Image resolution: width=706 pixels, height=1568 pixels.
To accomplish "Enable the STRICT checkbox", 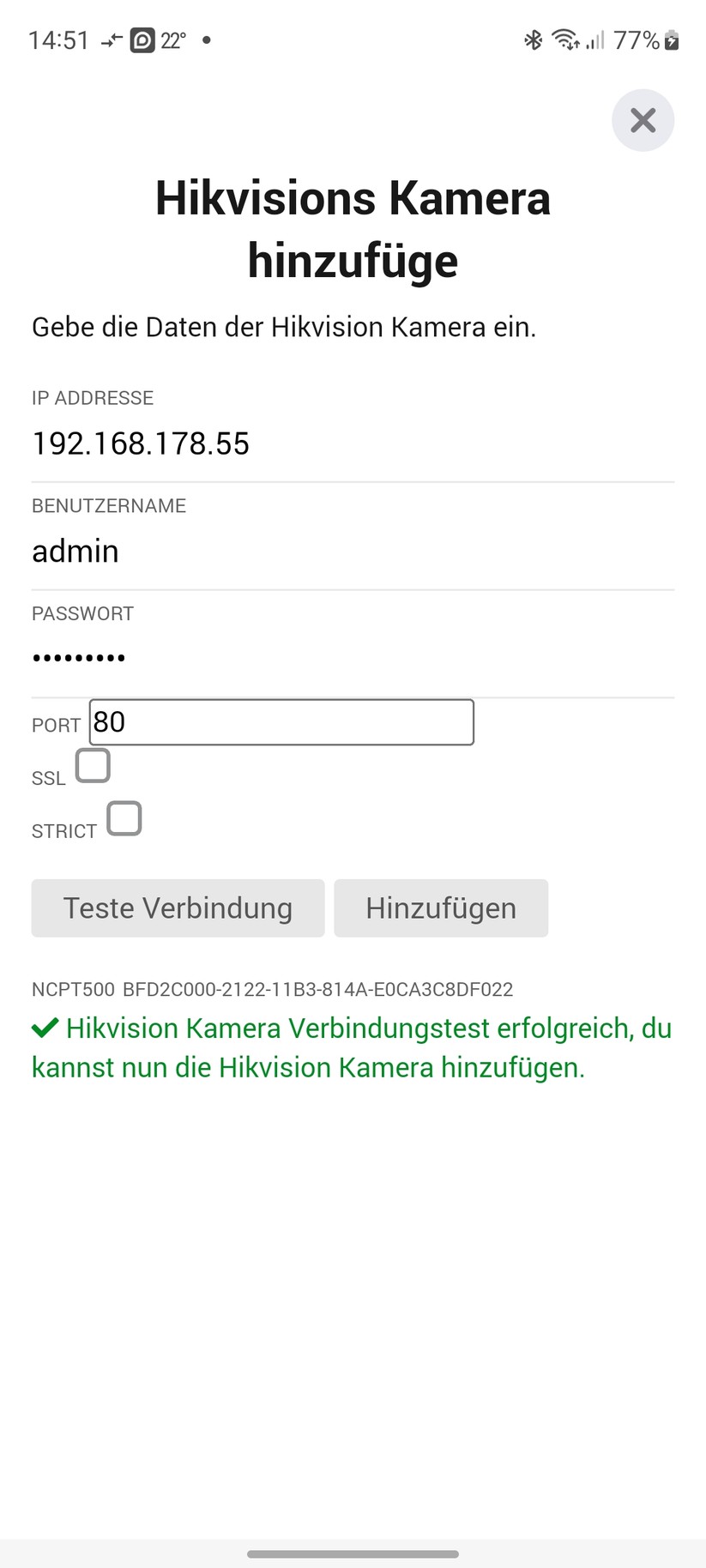I will coord(124,818).
